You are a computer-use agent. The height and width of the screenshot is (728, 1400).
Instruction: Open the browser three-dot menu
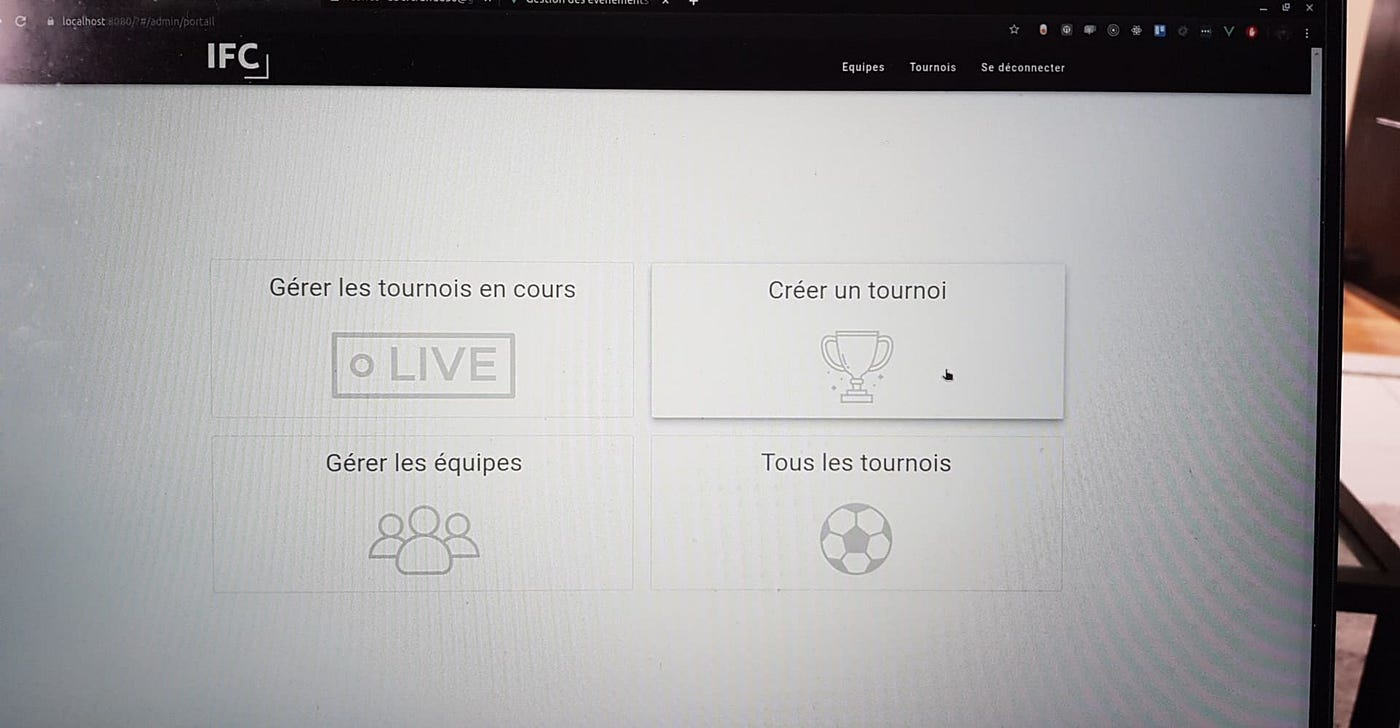pyautogui.click(x=1306, y=33)
